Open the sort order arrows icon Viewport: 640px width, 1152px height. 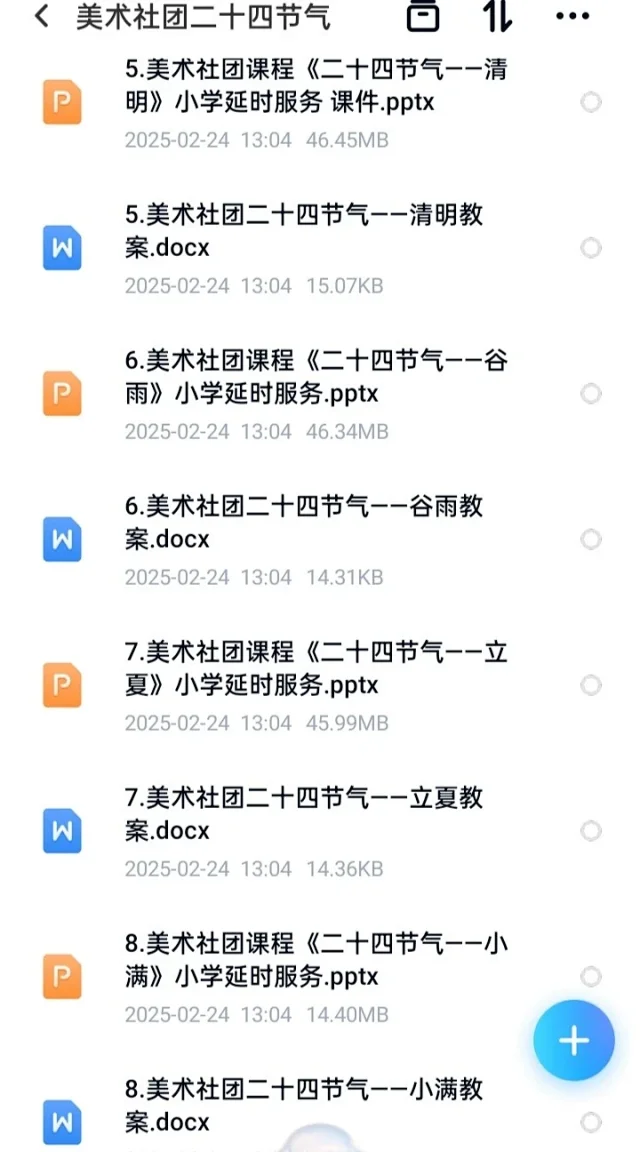[x=498, y=15]
